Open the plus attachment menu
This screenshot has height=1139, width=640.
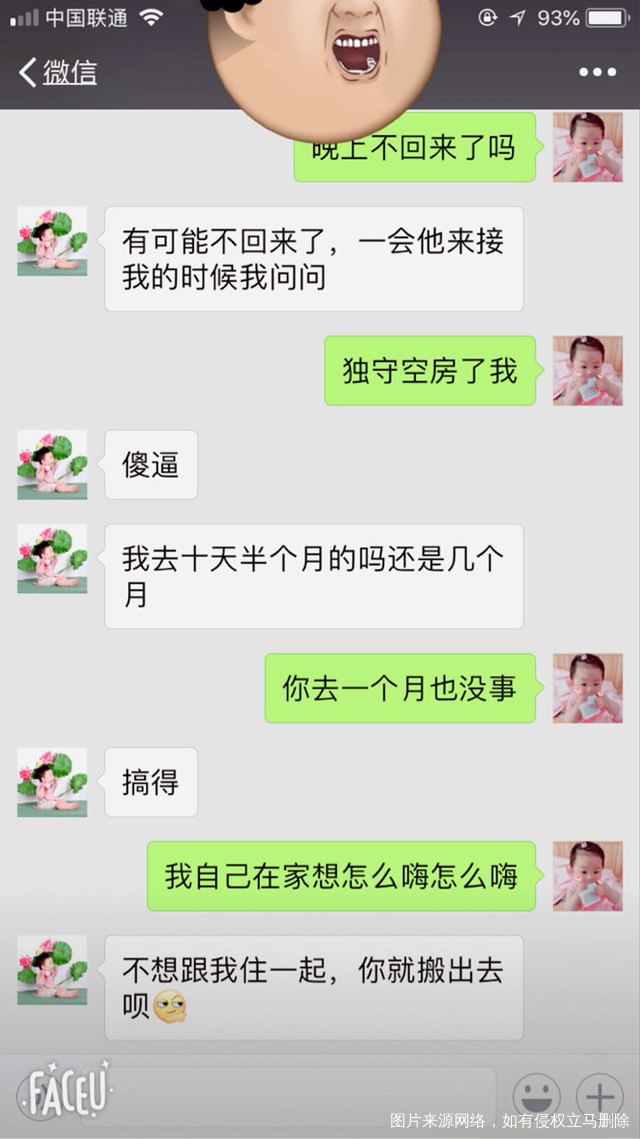600,1095
